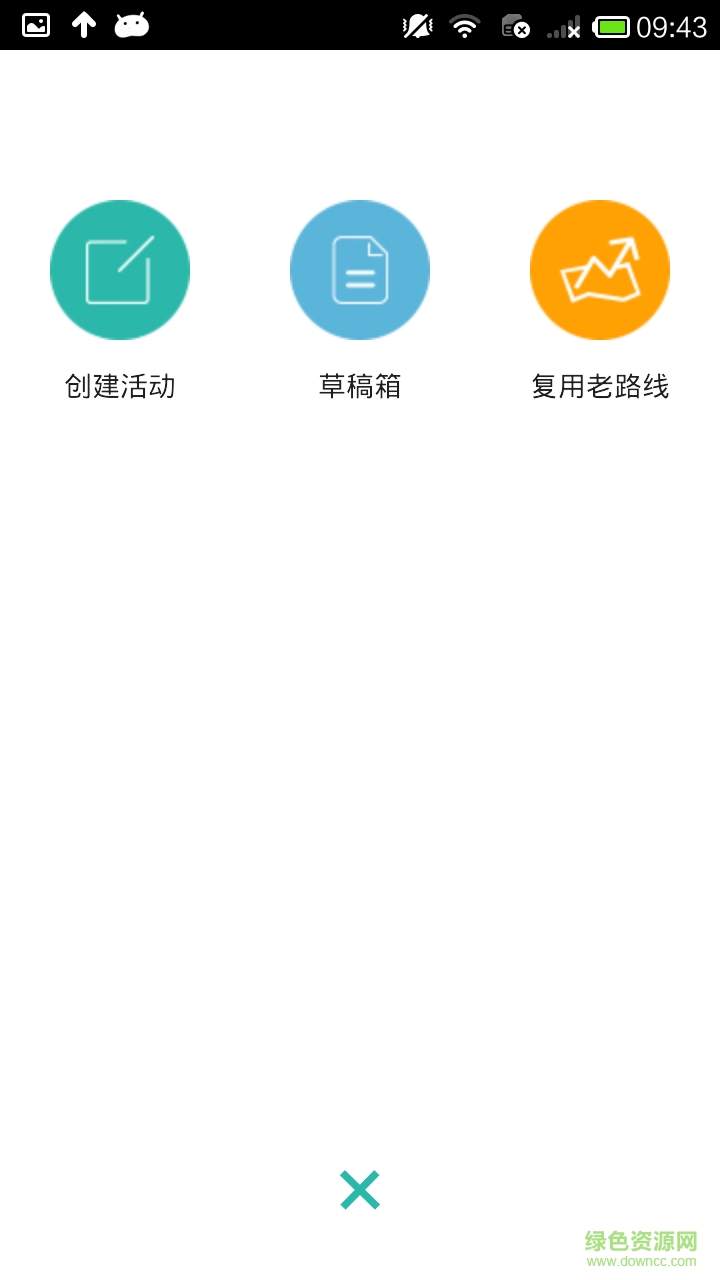The image size is (720, 1280).
Task: Tap the muted vibration icon in status bar
Action: tap(417, 25)
